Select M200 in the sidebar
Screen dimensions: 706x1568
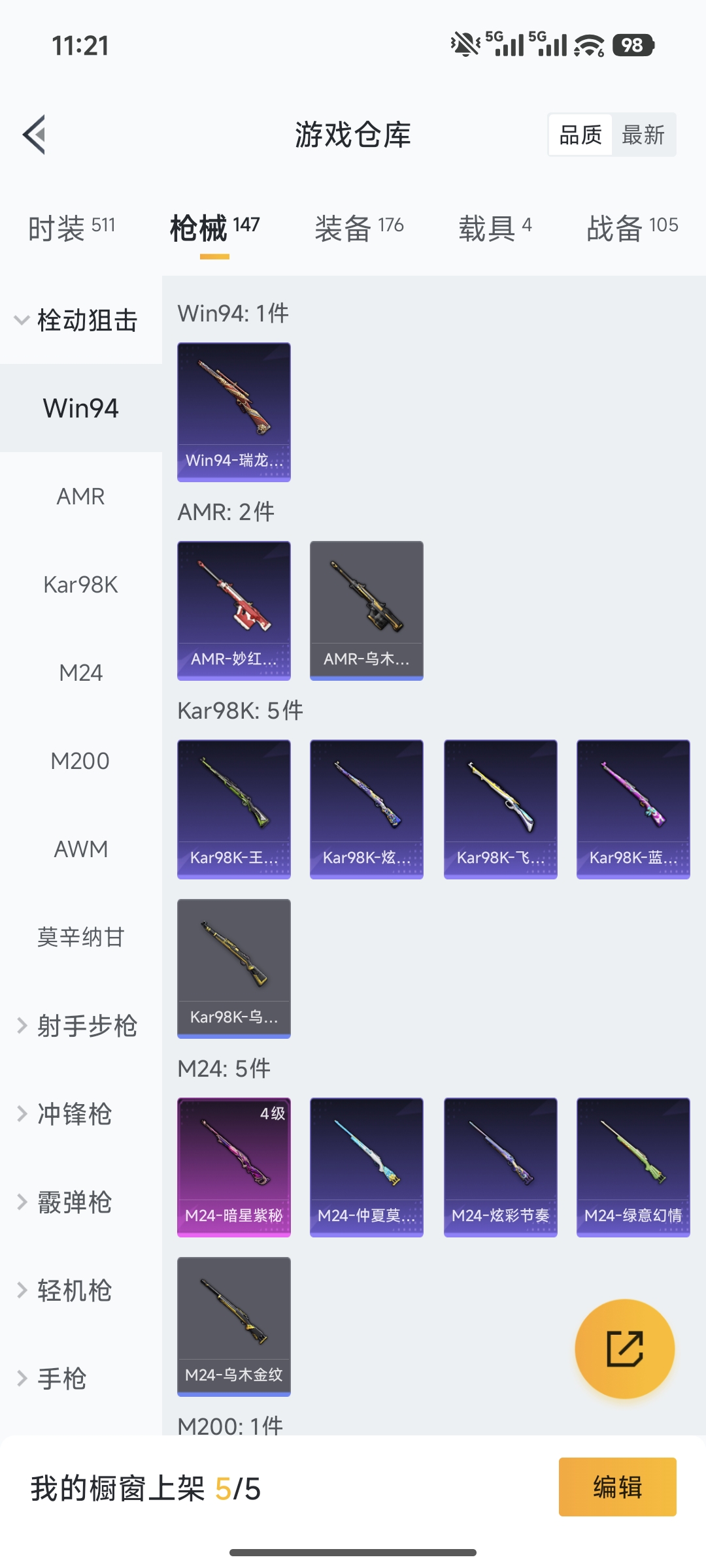[x=81, y=760]
